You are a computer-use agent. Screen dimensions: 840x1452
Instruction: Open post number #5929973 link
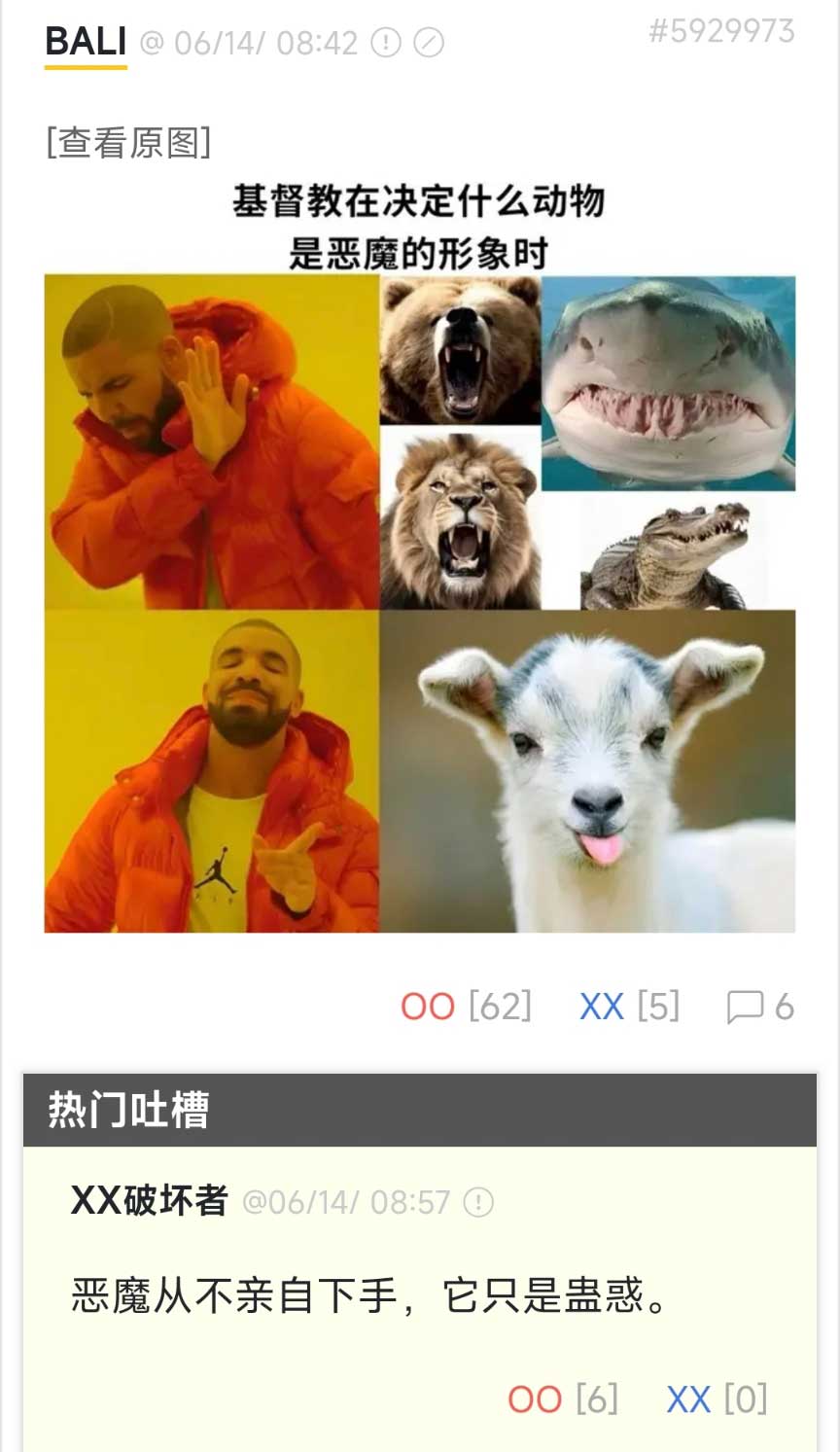[721, 31]
